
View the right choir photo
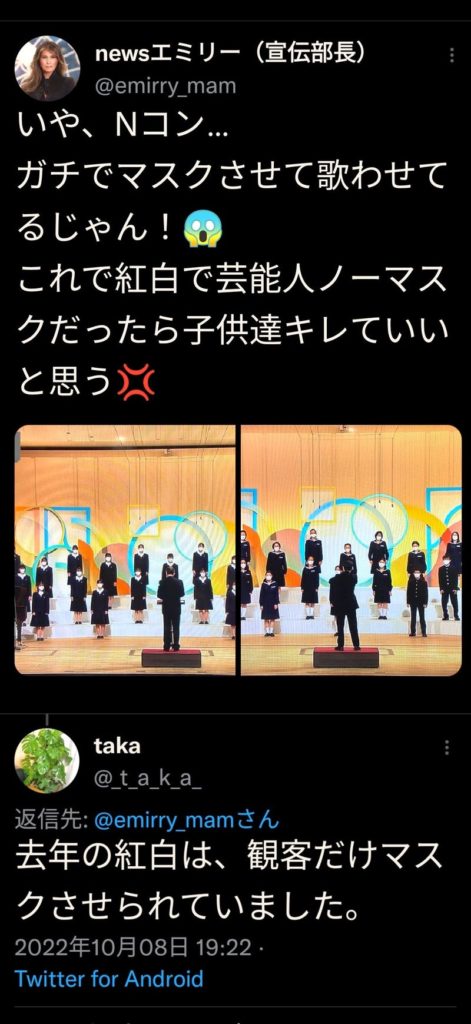coord(351,550)
